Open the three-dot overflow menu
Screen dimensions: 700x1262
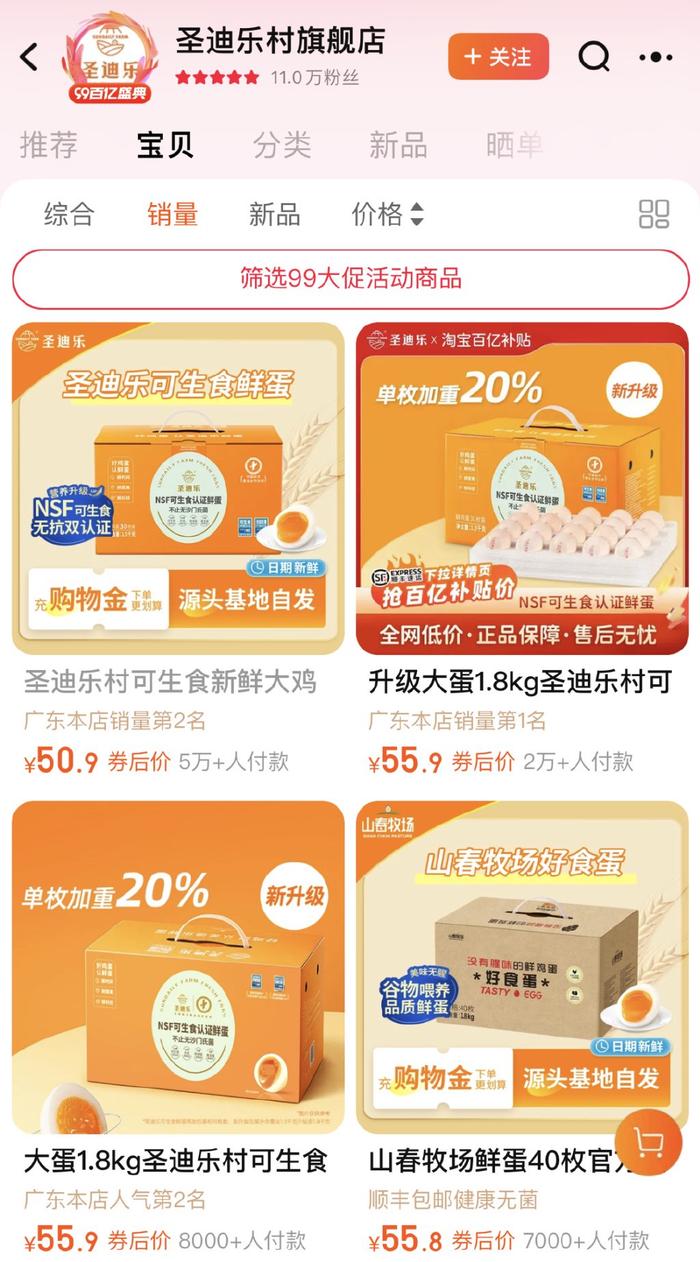(x=655, y=57)
